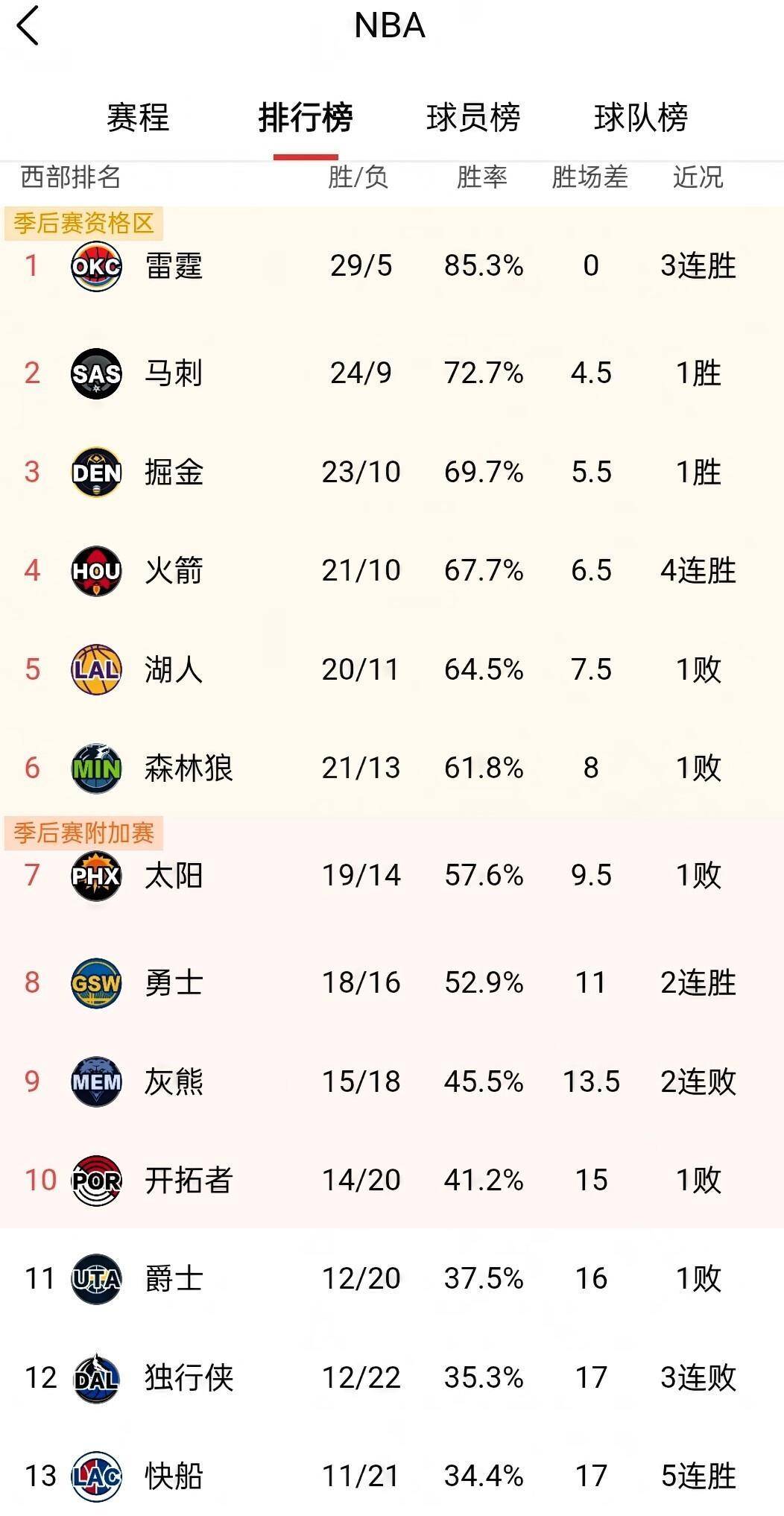Open the 太阳 team row
Image resolution: width=784 pixels, height=1516 pixels.
pos(174,876)
